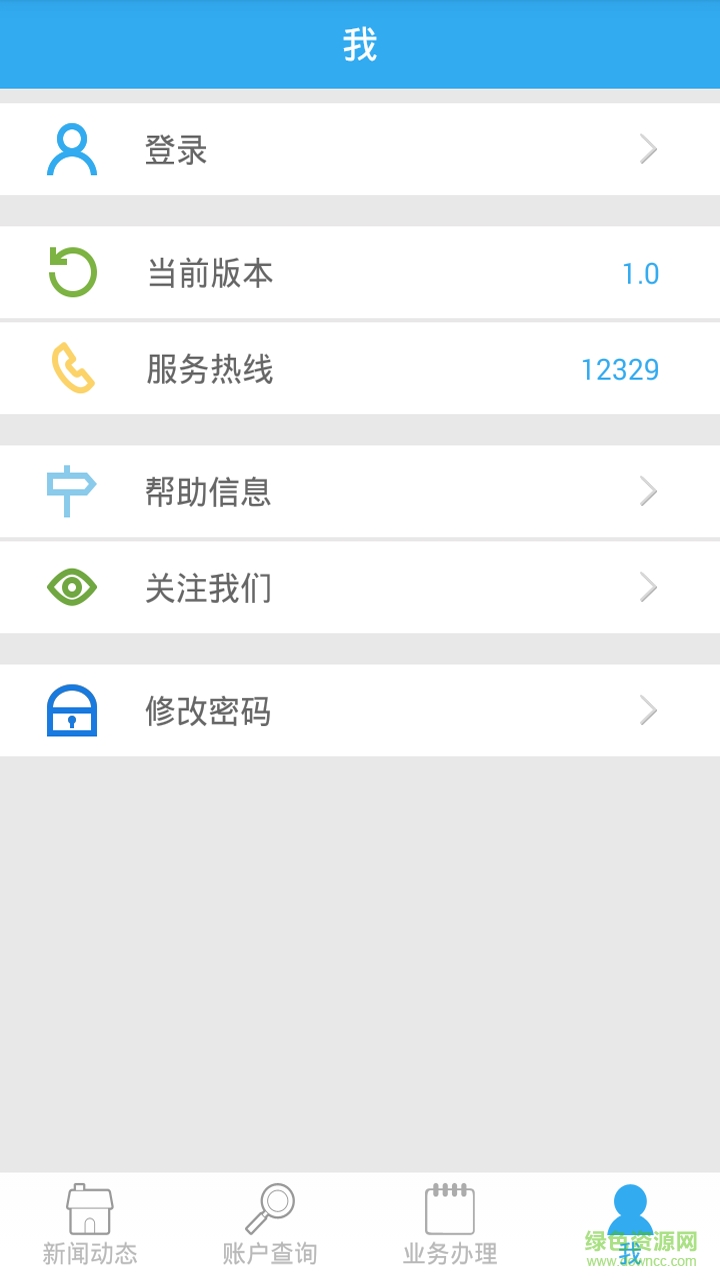Click the green eye icon beside 关注我们

(71, 588)
